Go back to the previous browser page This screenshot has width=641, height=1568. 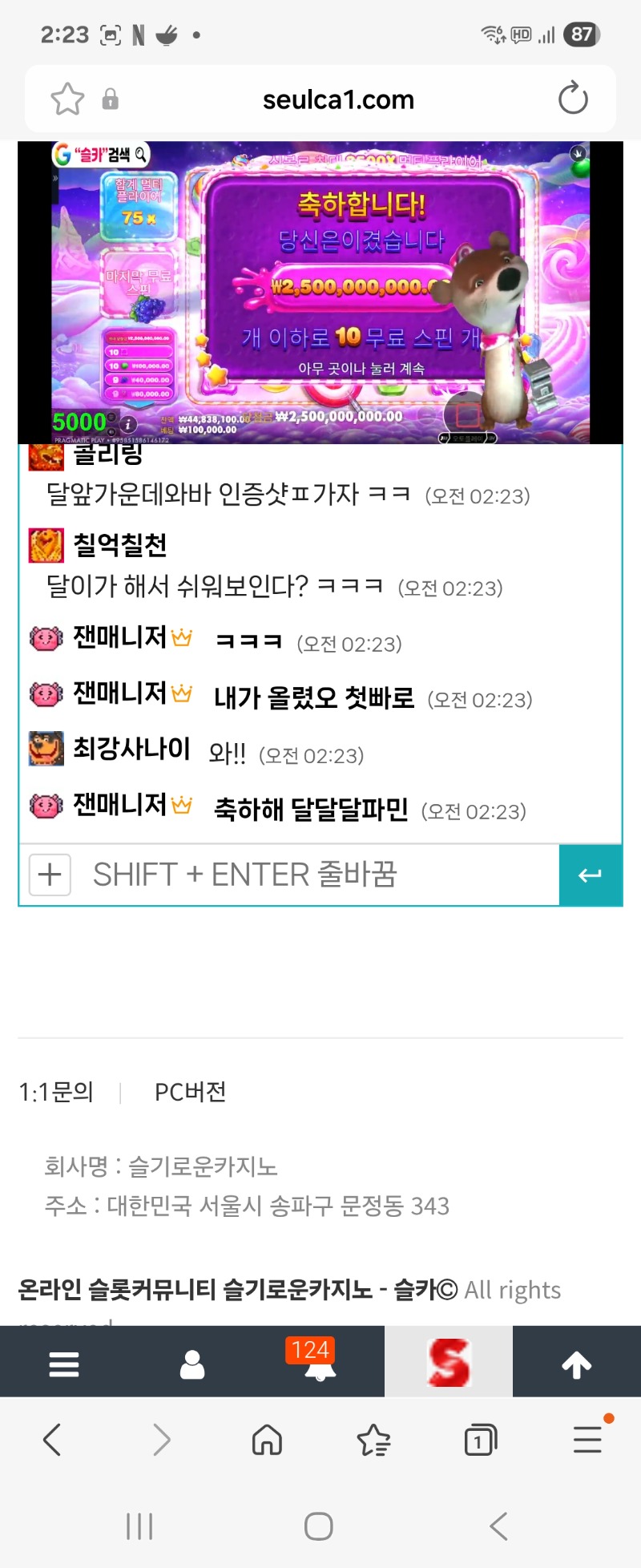[x=53, y=1441]
